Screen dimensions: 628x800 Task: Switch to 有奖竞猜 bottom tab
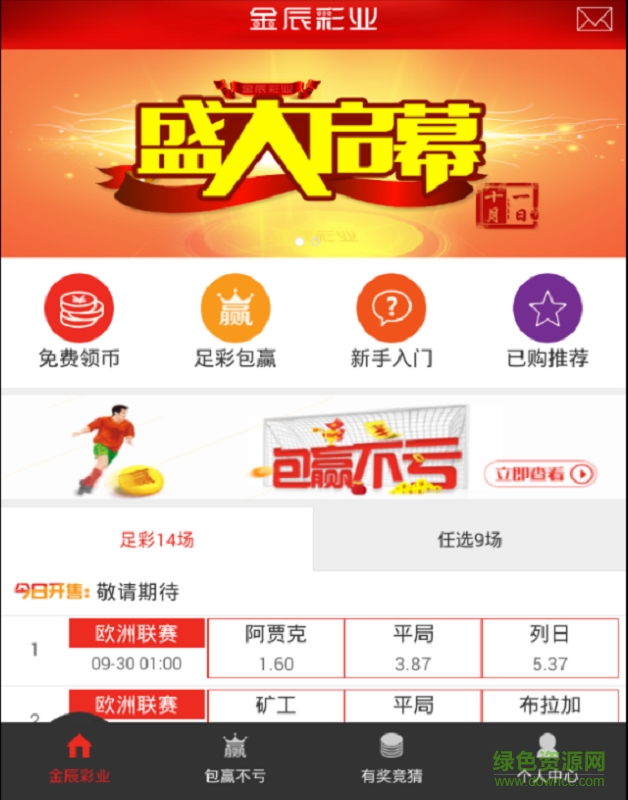click(x=391, y=760)
